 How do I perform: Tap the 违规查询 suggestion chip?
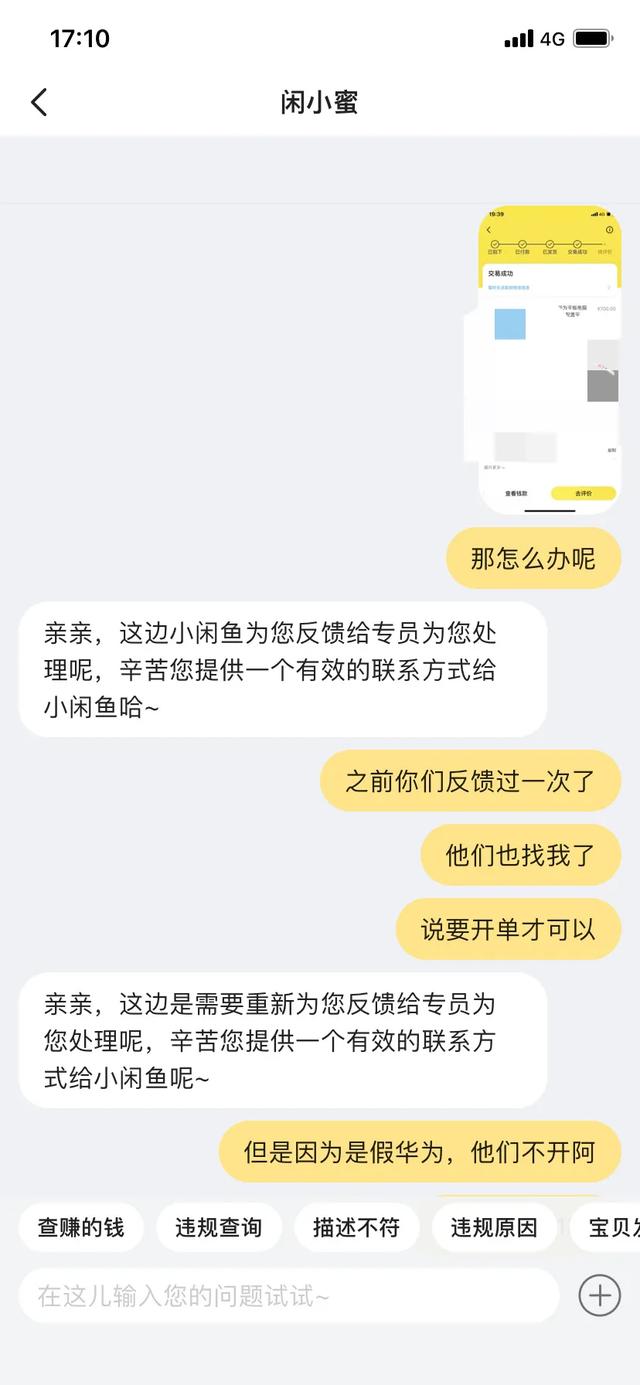[x=218, y=1227]
